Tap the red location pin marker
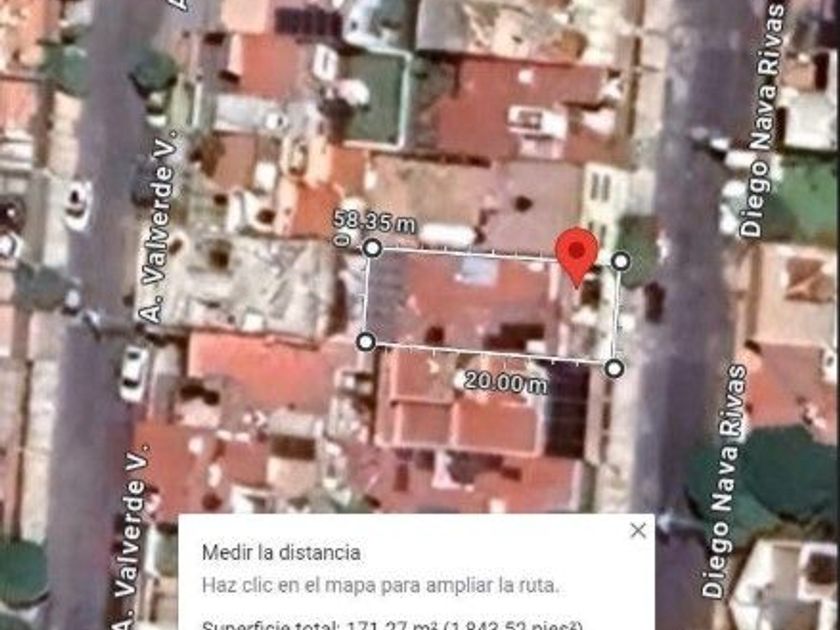Viewport: 840px width, 630px height. [x=577, y=252]
